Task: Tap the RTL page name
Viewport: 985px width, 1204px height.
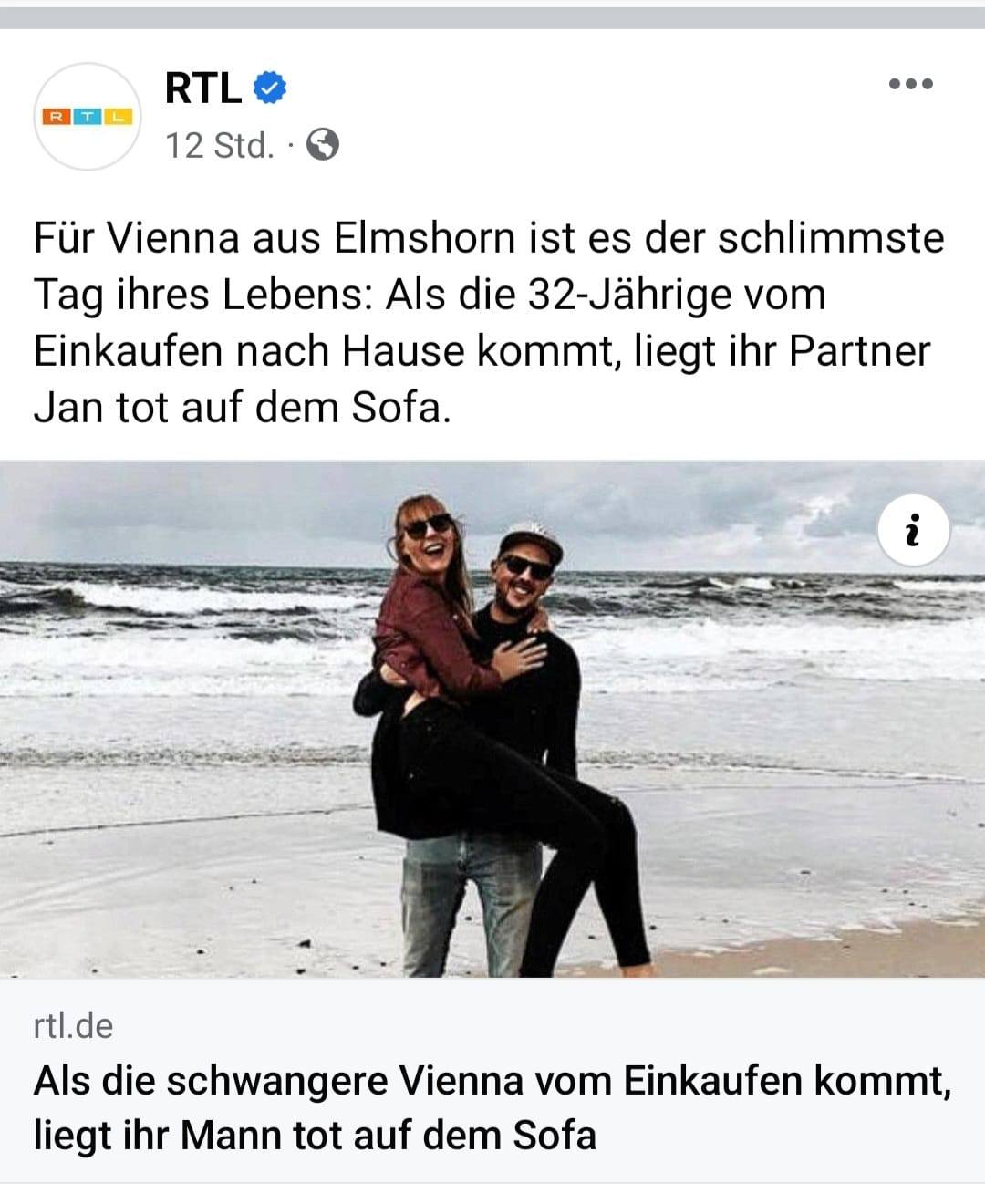Action: pyautogui.click(x=202, y=88)
